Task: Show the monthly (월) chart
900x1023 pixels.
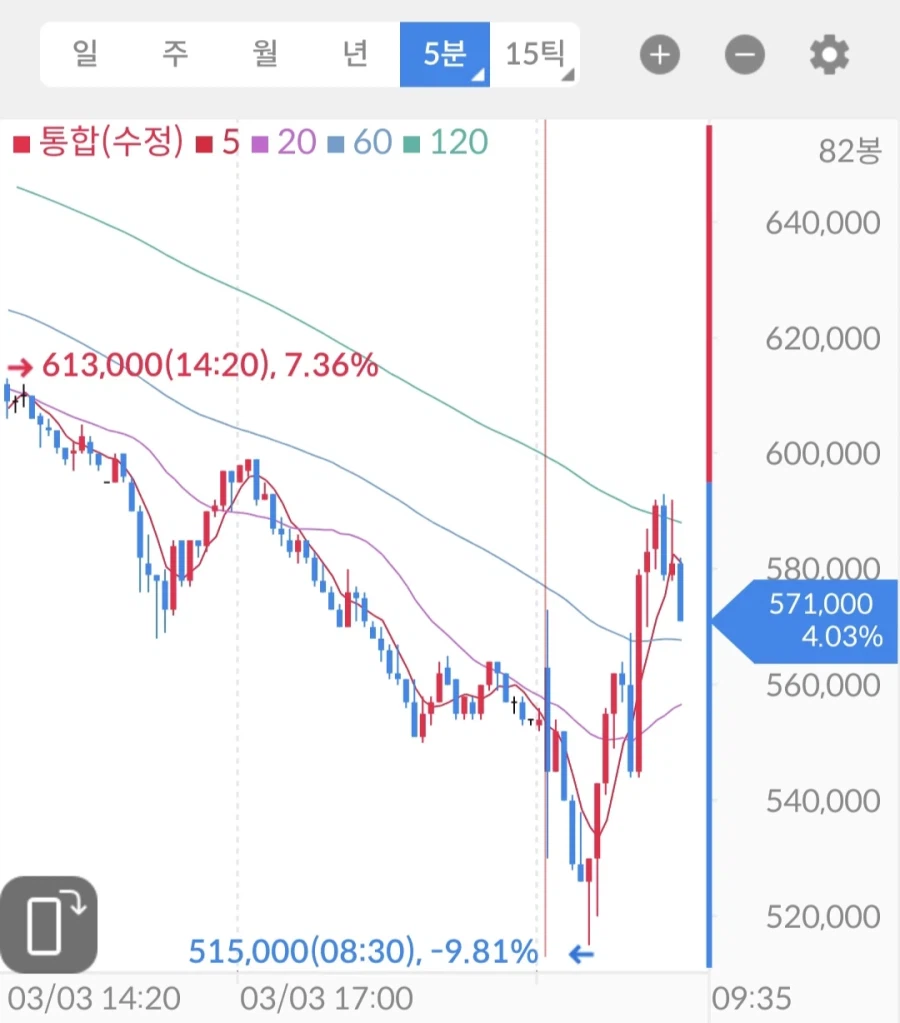Action: pyautogui.click(x=265, y=54)
